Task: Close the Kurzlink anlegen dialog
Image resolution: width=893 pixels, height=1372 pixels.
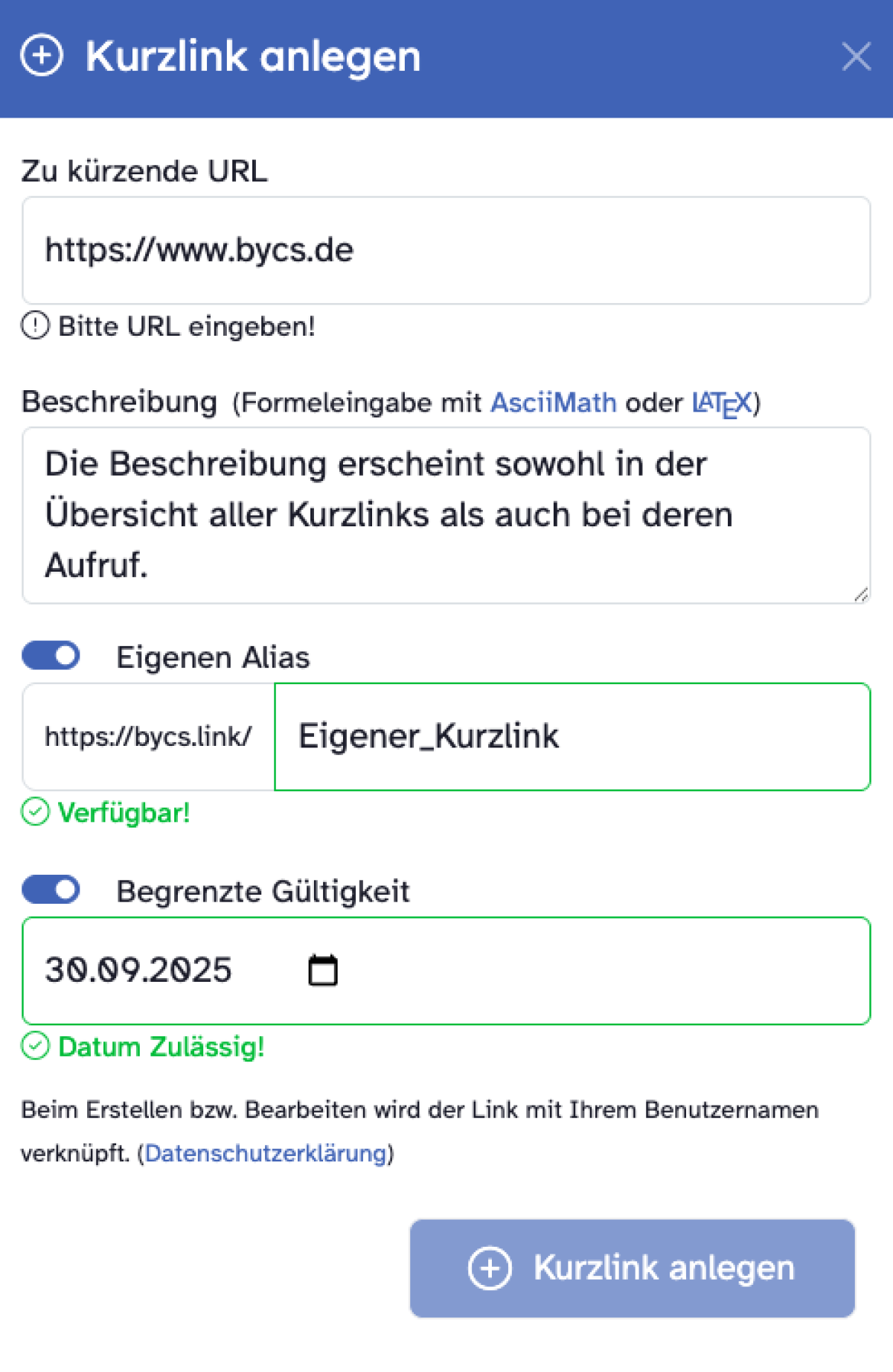Action: click(856, 57)
